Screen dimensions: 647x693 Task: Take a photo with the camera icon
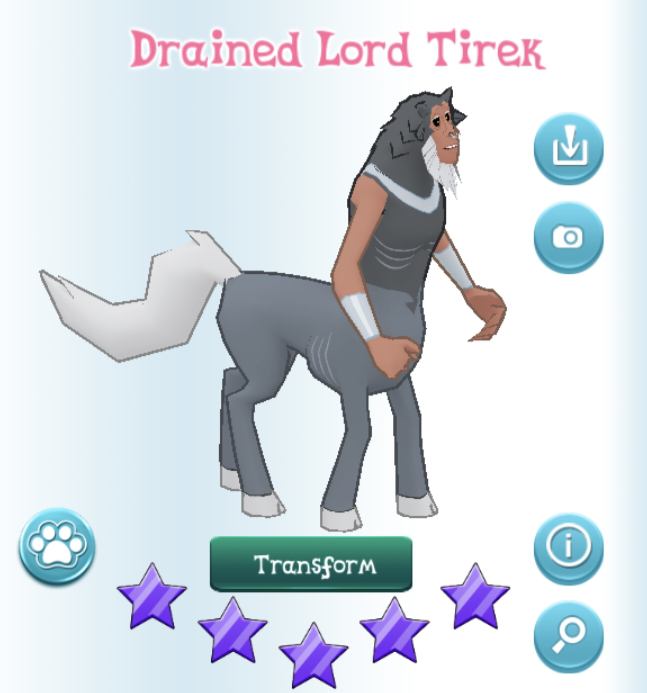568,237
